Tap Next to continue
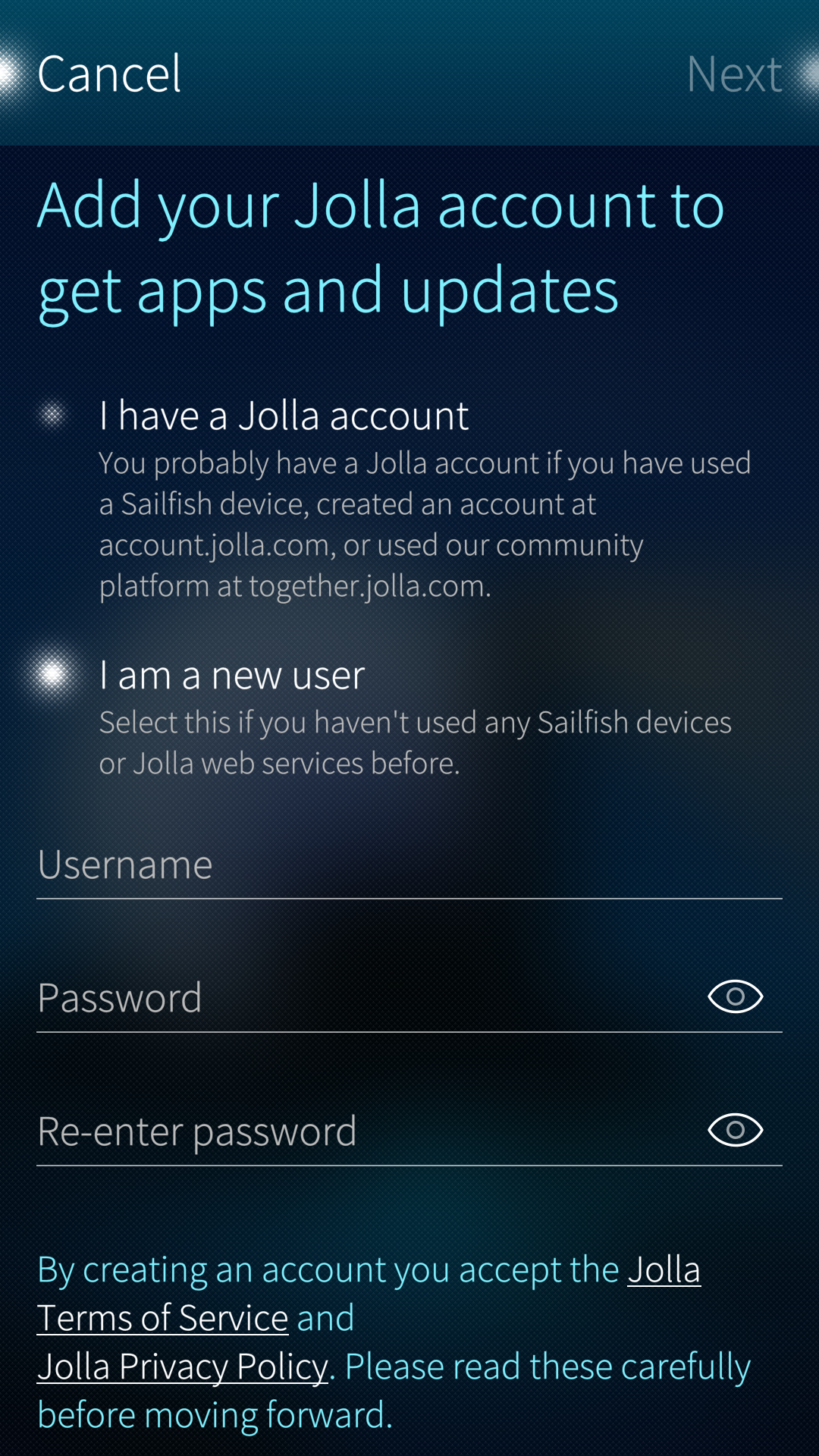Image resolution: width=819 pixels, height=1456 pixels. (x=733, y=74)
